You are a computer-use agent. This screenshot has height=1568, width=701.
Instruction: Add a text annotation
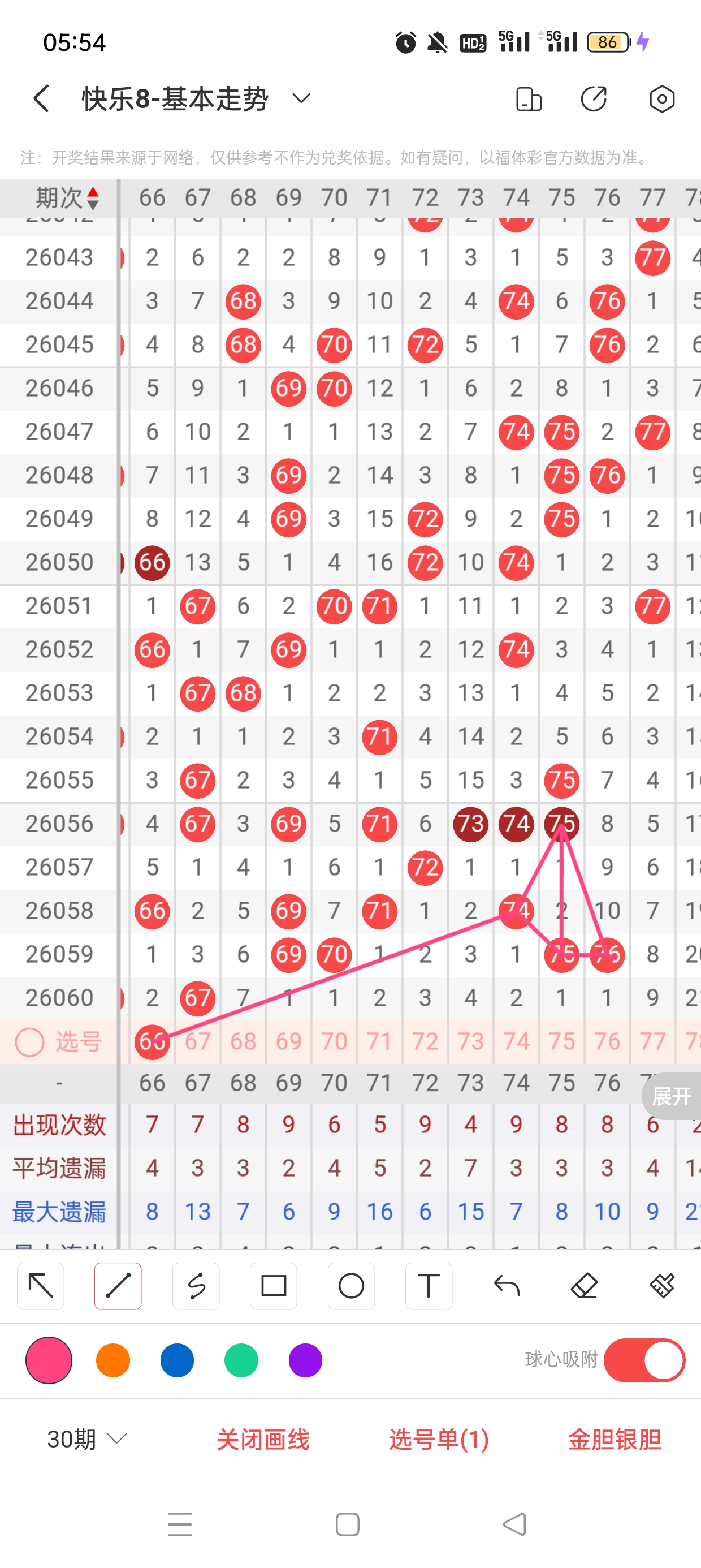click(429, 1286)
